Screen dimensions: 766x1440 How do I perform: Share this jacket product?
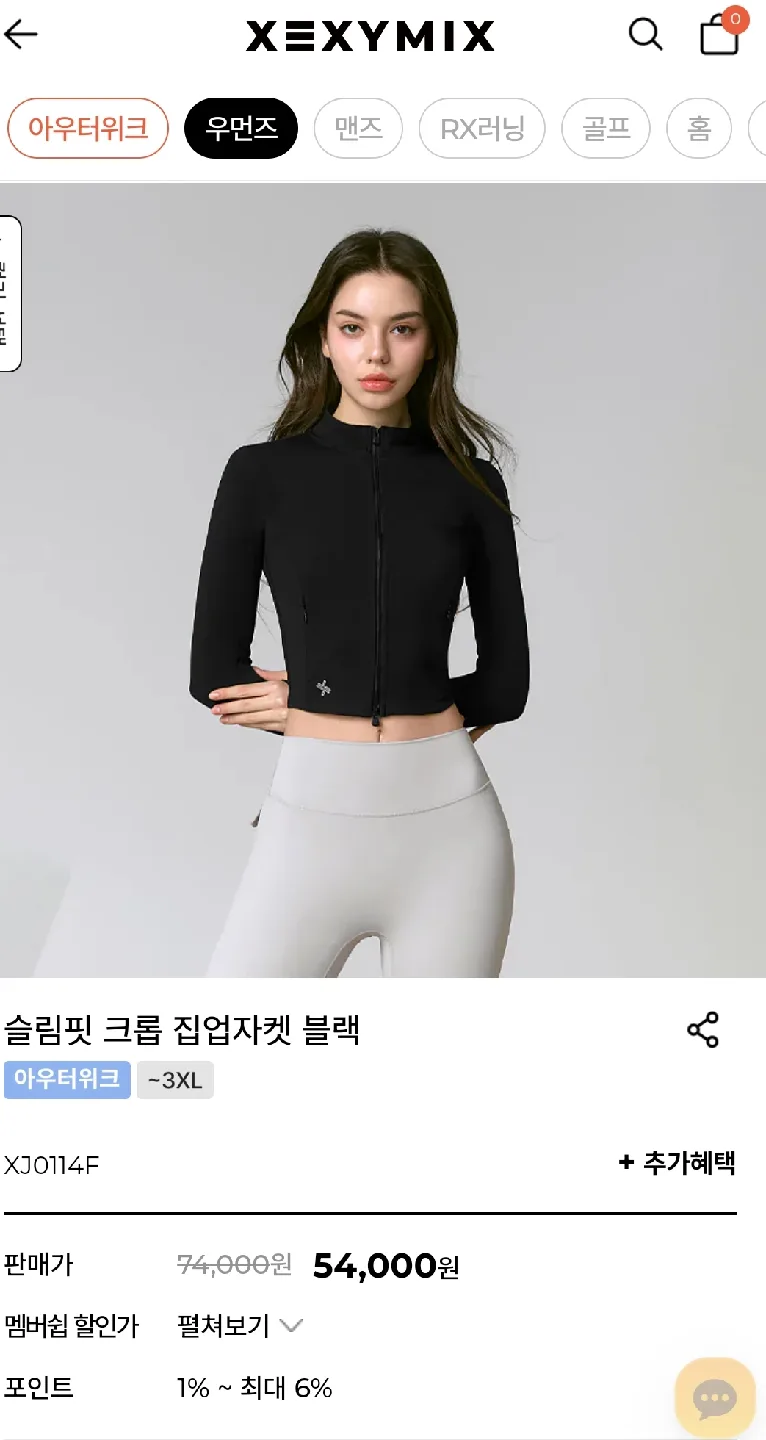[703, 1030]
